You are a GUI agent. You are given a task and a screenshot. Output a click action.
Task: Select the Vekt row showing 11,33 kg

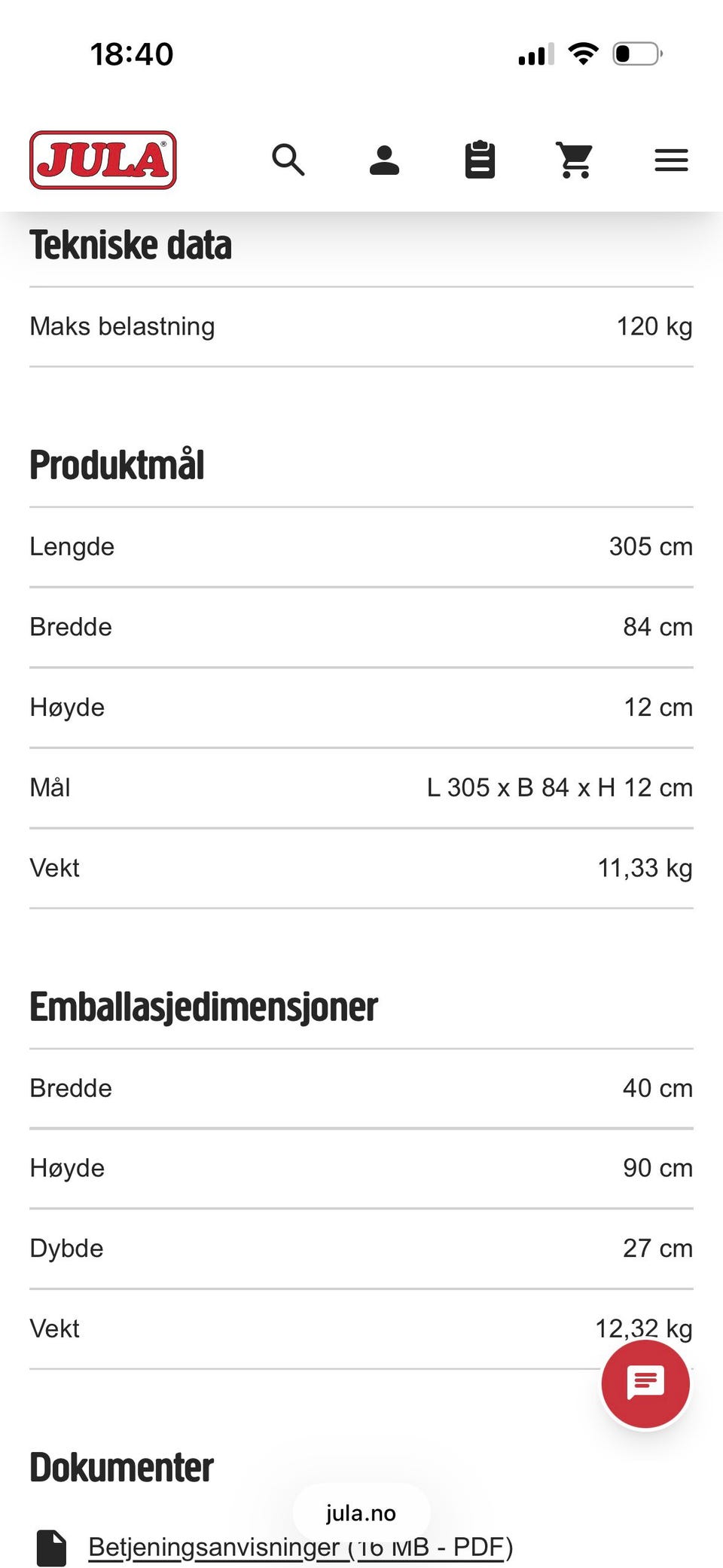pos(361,867)
